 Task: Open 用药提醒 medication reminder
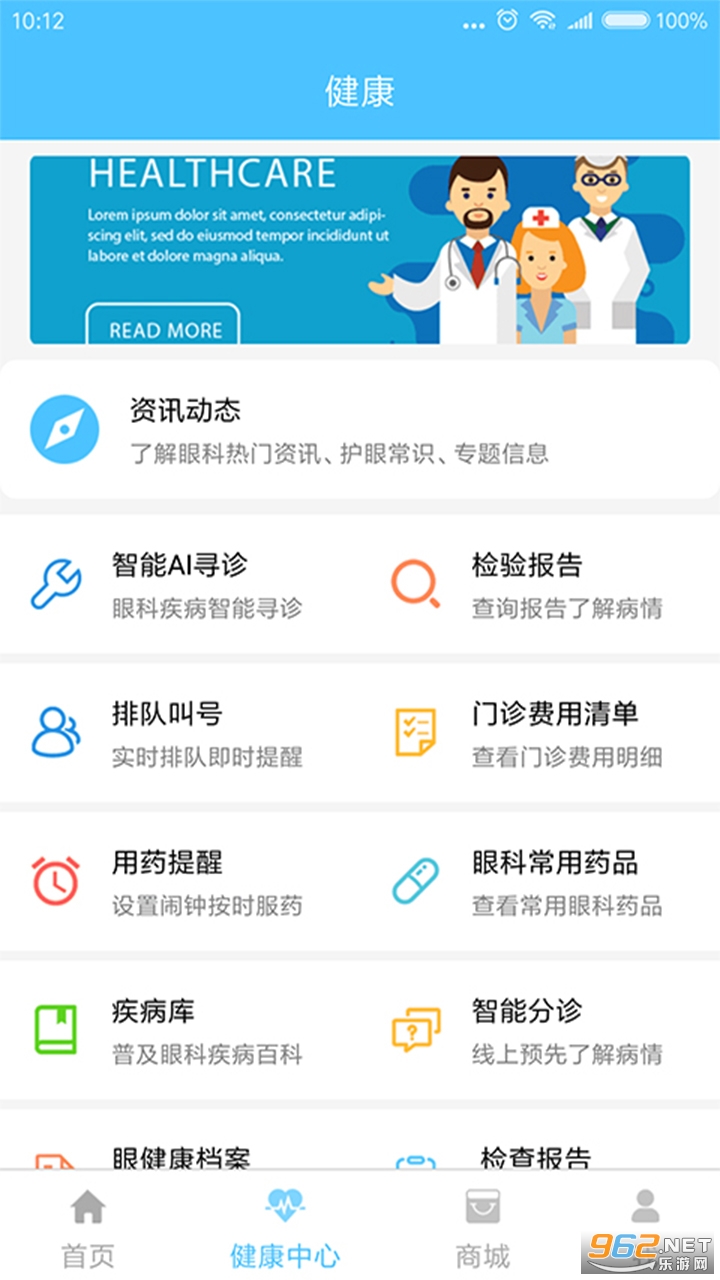[x=180, y=881]
